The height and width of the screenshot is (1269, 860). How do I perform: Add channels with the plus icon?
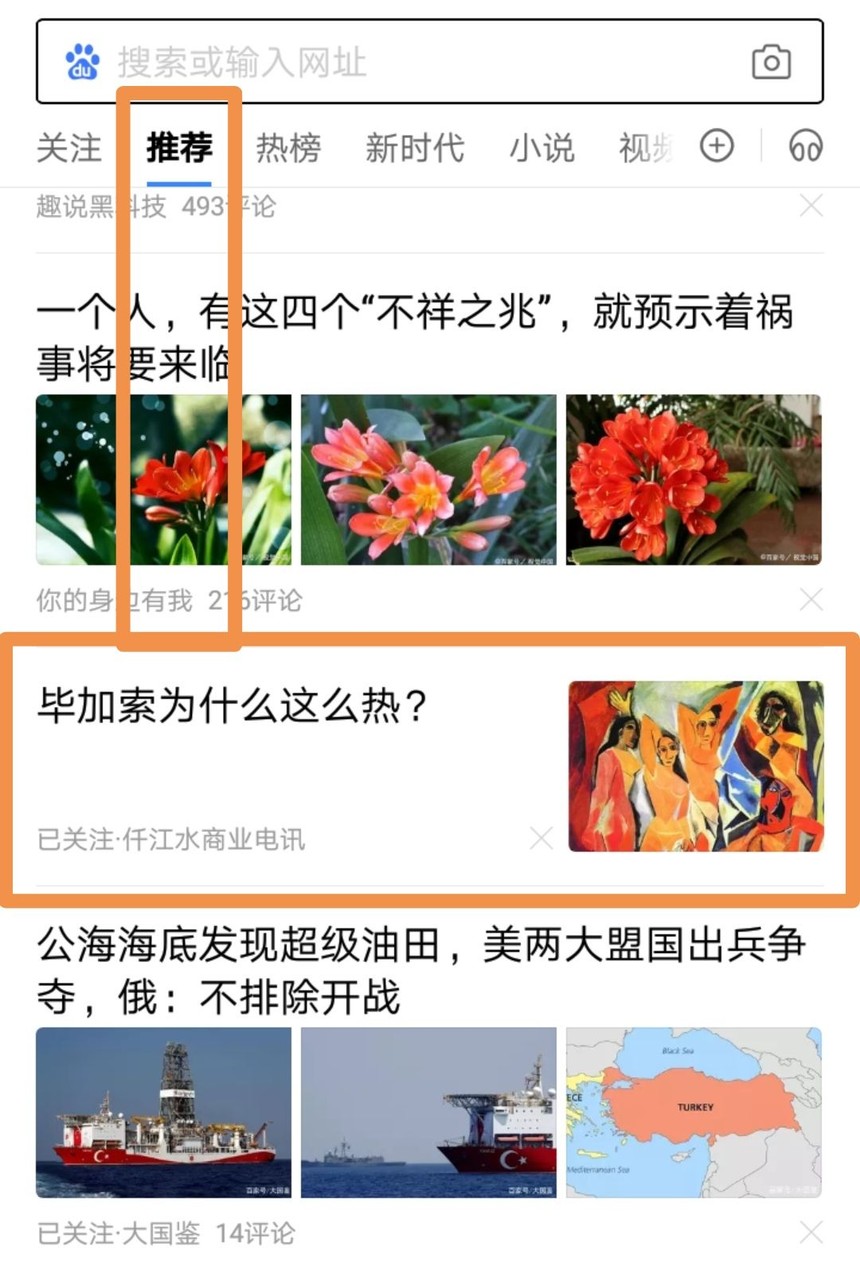(716, 147)
